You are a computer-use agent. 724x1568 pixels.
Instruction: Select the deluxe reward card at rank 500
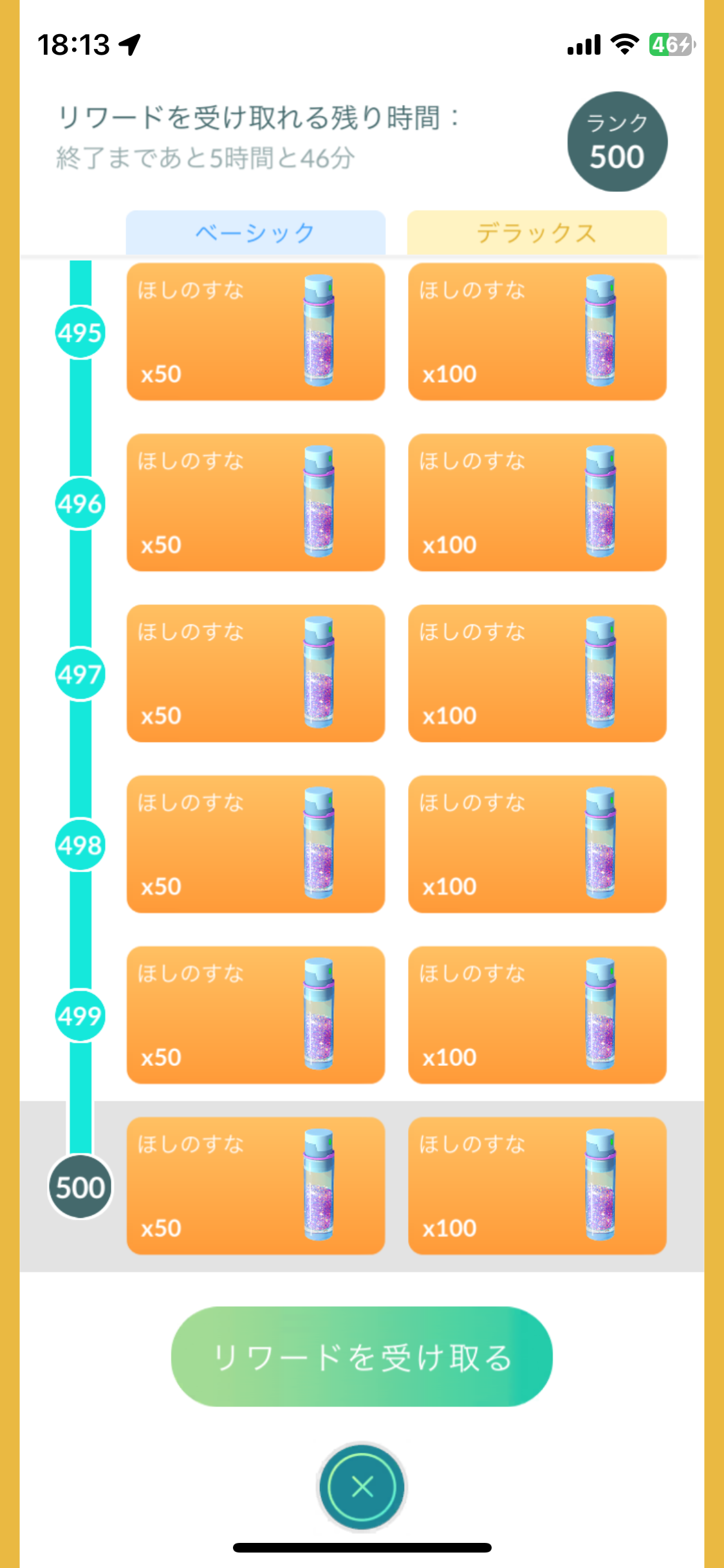pos(537,1186)
